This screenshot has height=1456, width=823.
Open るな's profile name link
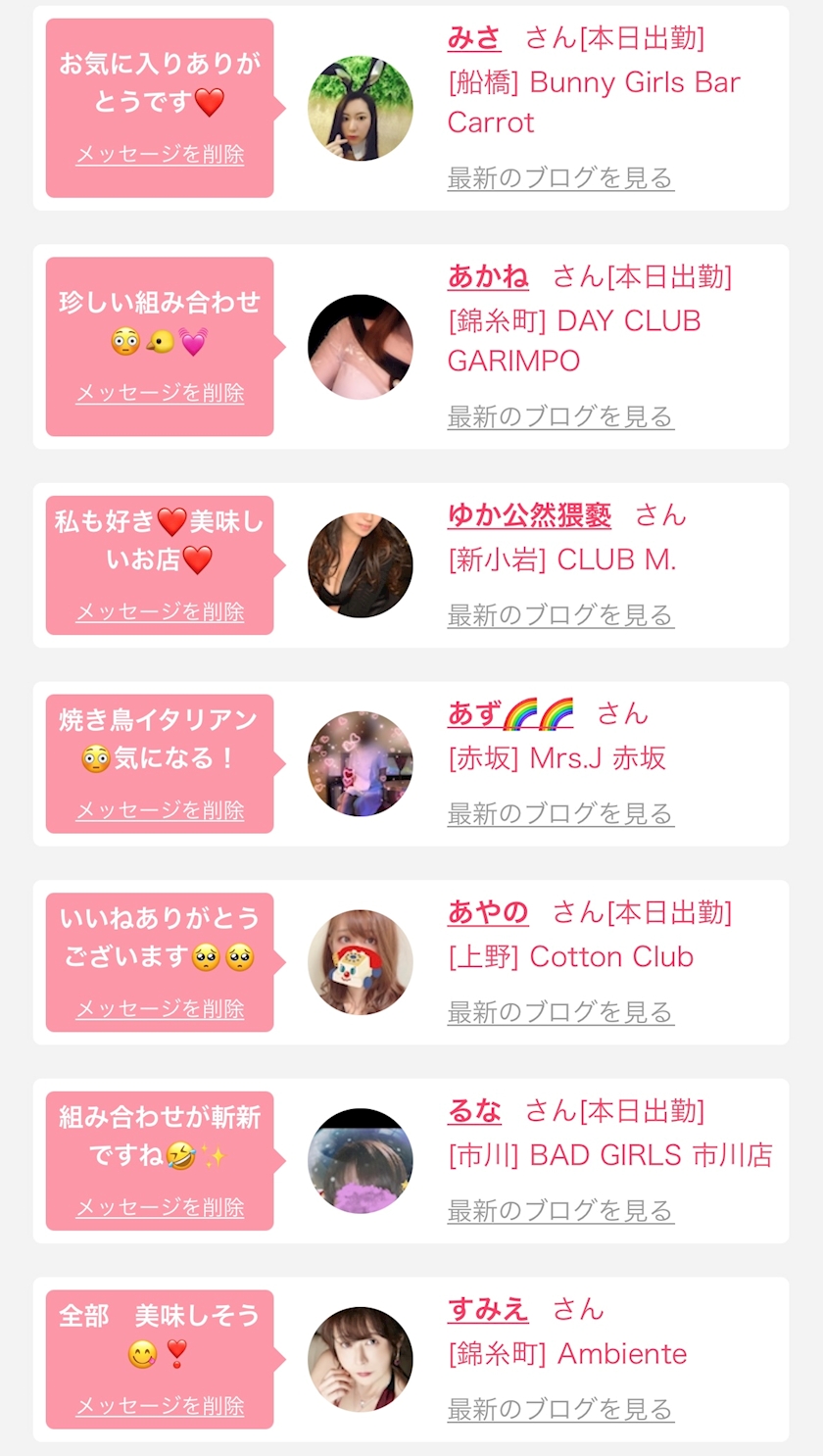[474, 1111]
